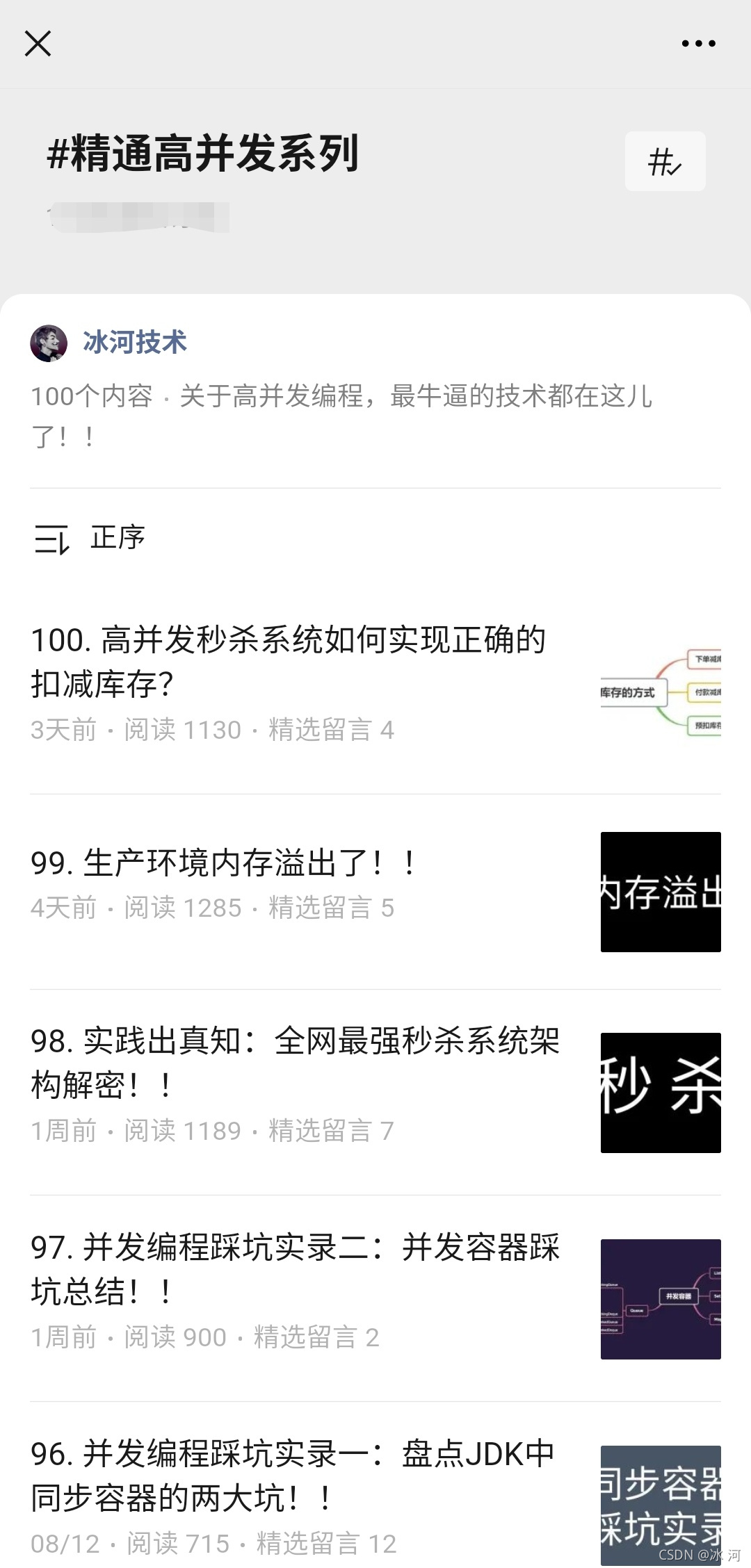Read article 99 生产环境内存溢出了
751x1568 pixels.
(x=224, y=864)
